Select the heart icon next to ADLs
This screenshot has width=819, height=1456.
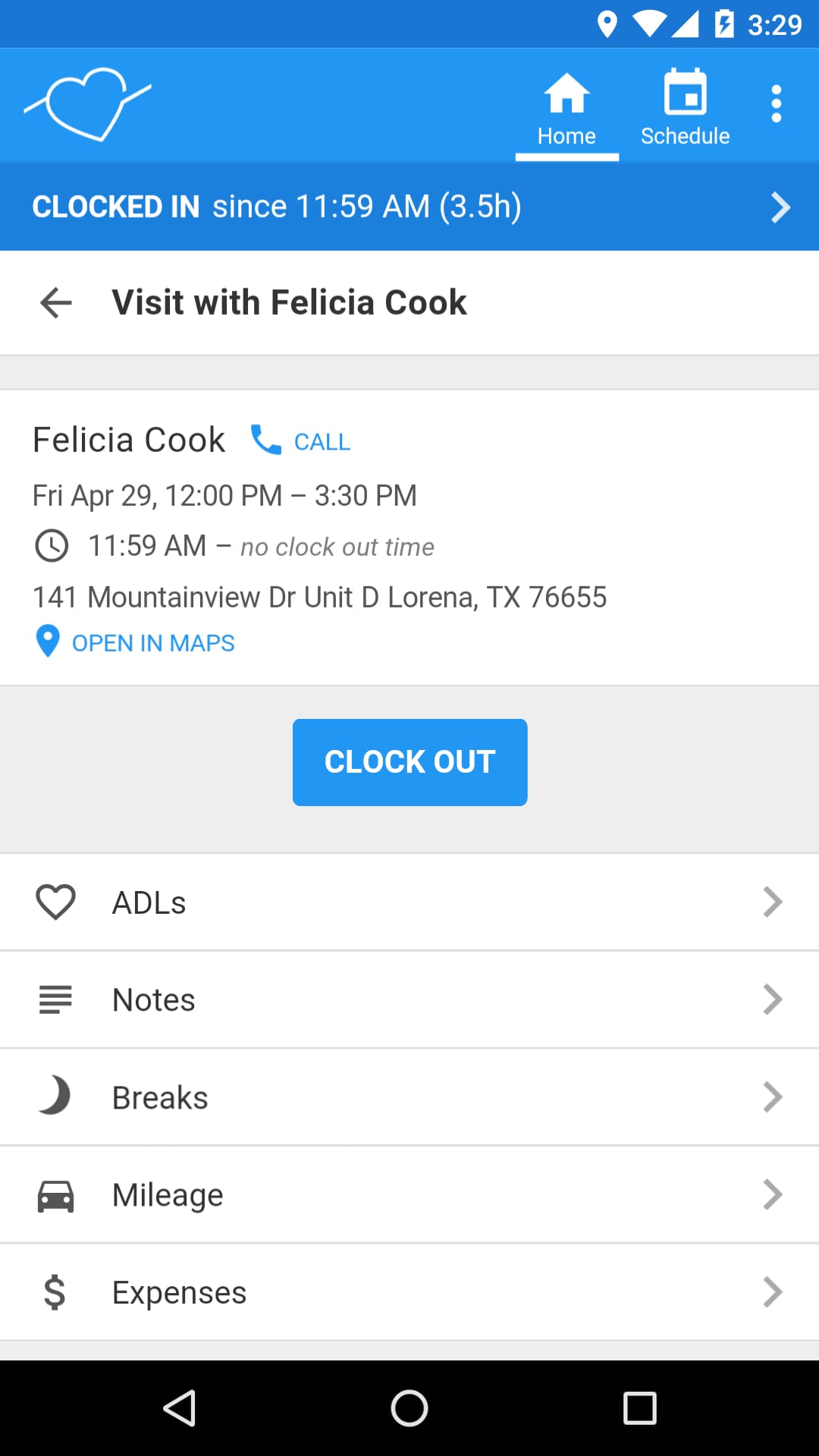(55, 902)
